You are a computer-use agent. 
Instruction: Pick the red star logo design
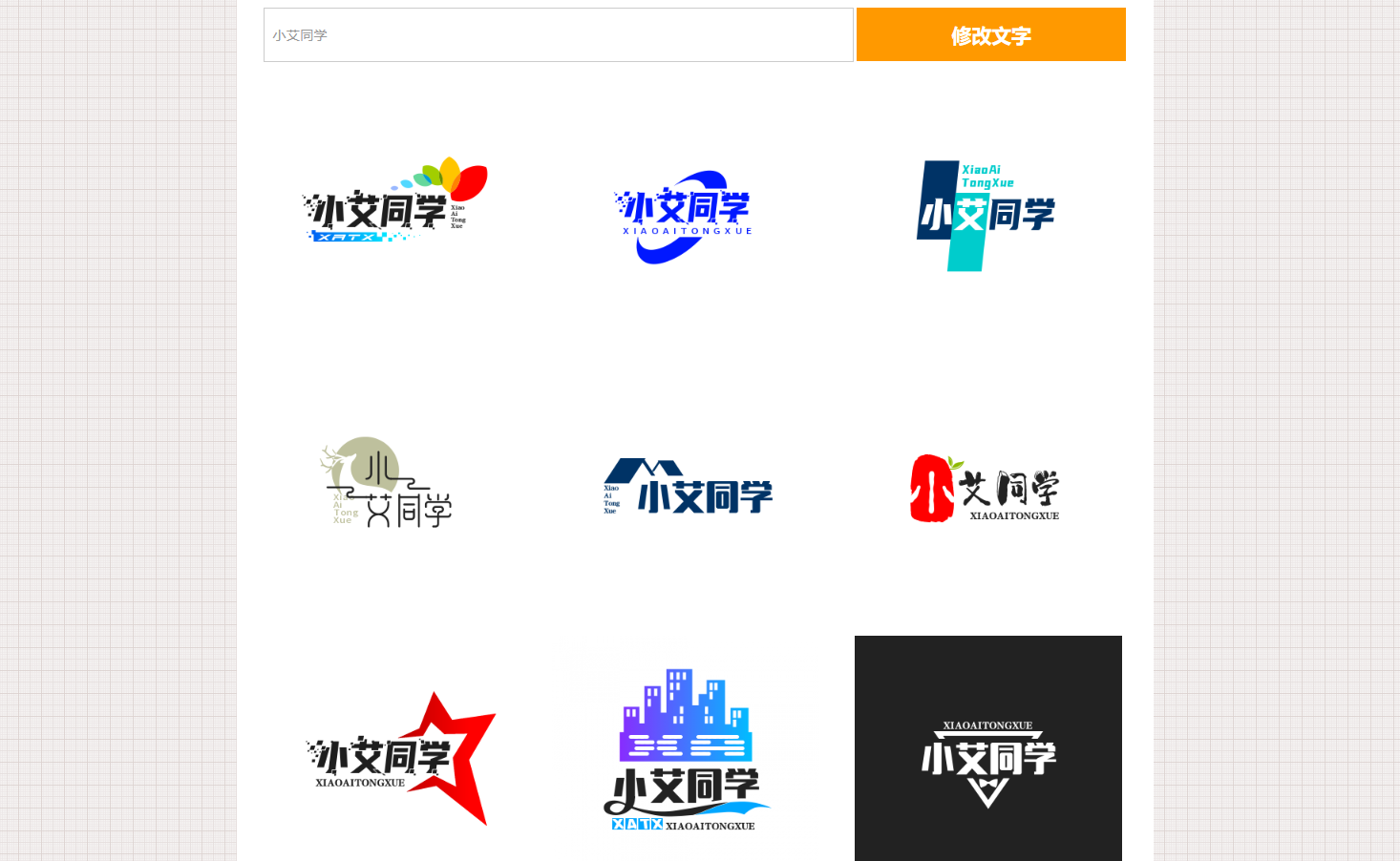pos(401,759)
